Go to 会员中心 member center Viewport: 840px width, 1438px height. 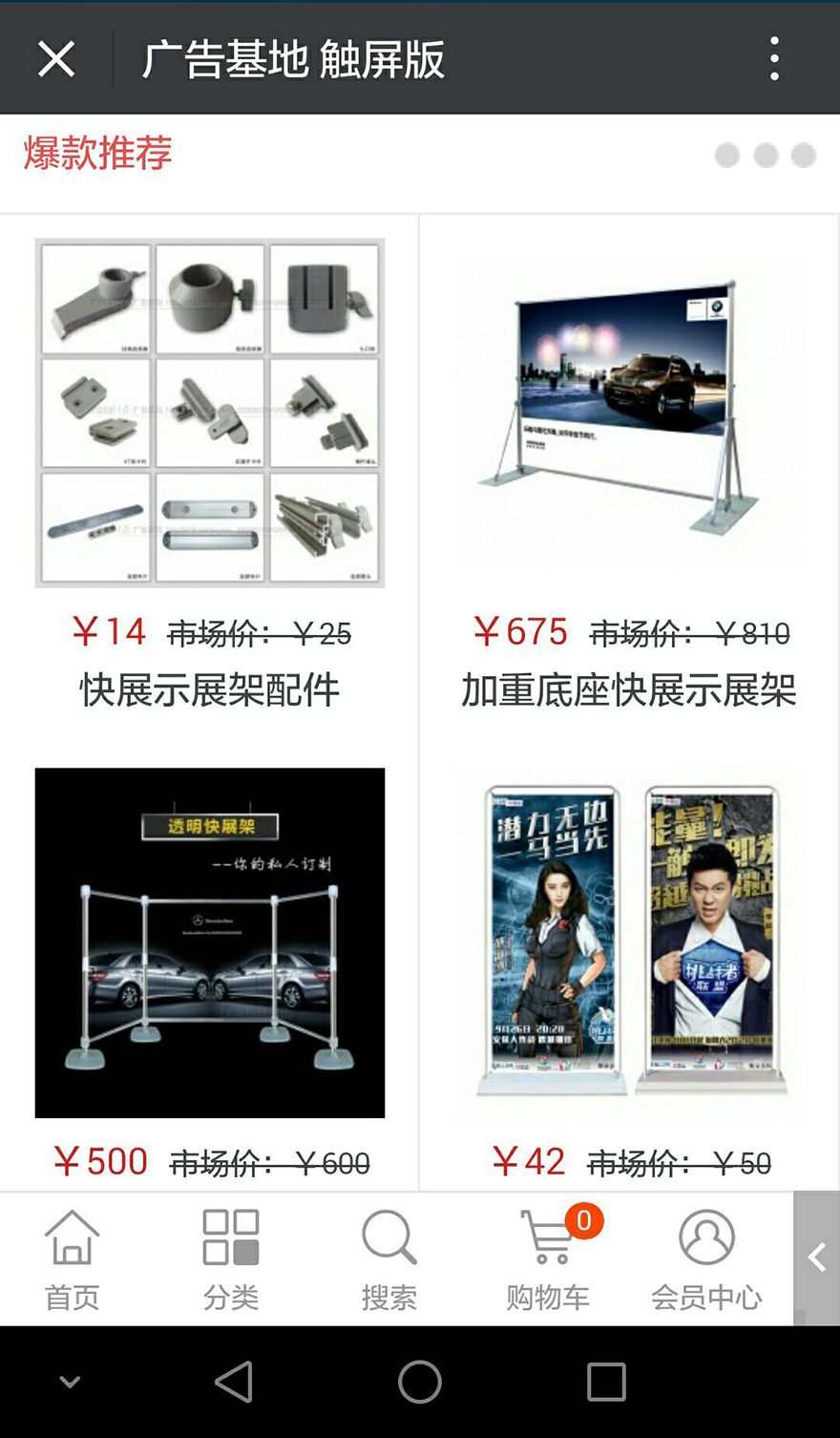(706, 1258)
